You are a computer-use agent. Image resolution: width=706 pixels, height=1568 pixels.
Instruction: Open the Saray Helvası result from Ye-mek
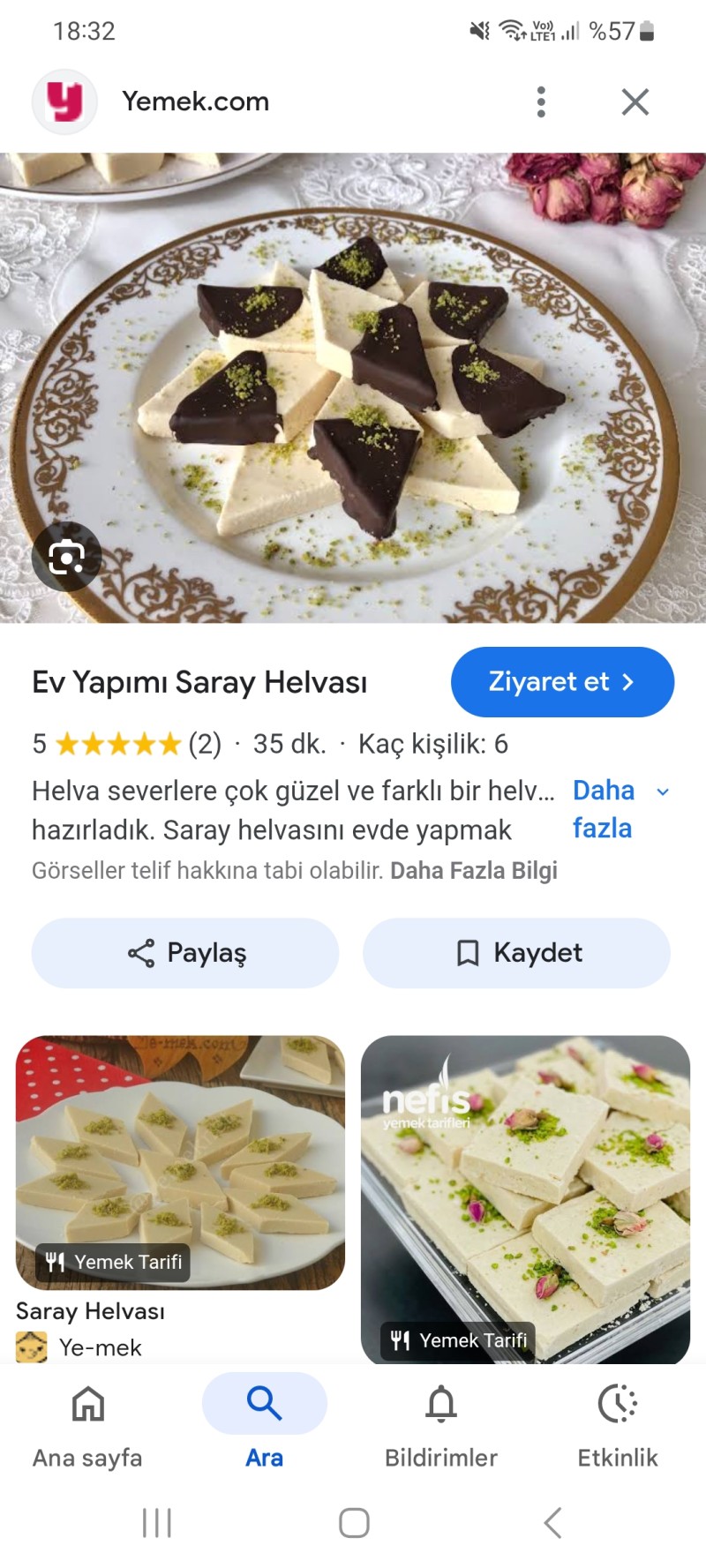[180, 1162]
